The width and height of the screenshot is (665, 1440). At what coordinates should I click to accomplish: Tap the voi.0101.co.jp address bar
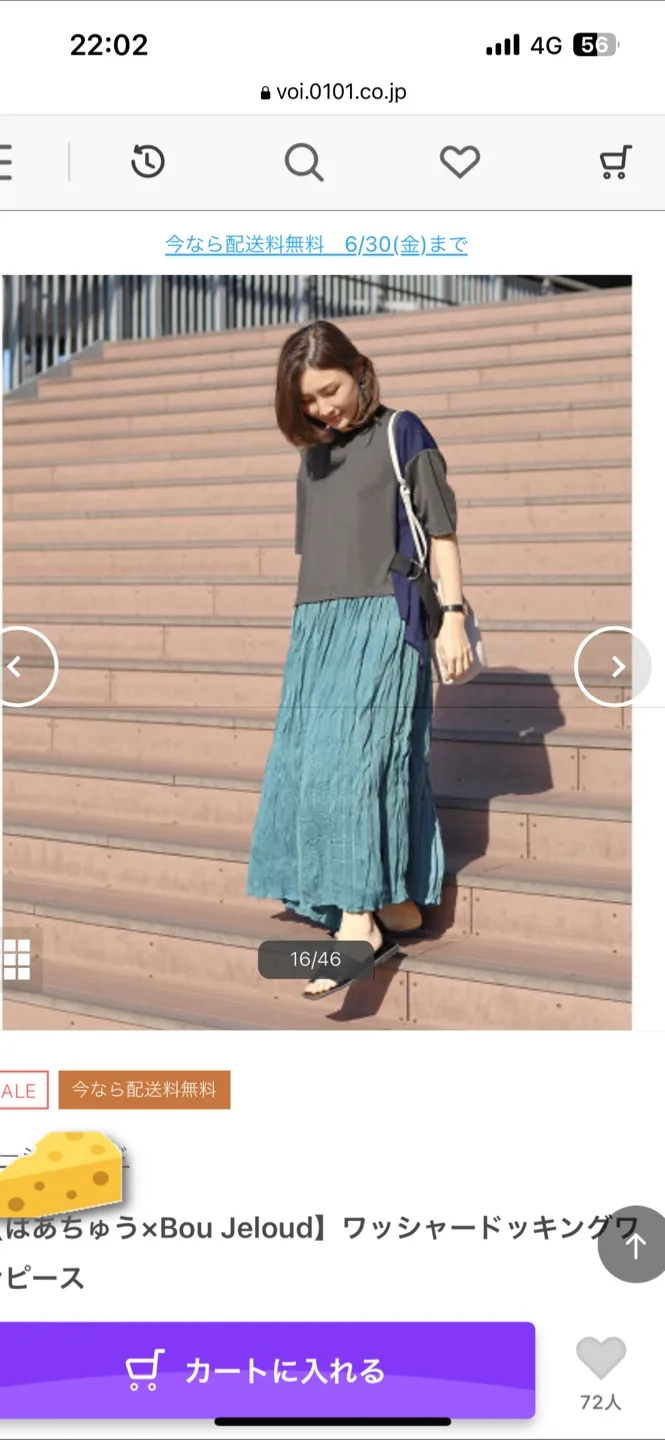click(333, 93)
